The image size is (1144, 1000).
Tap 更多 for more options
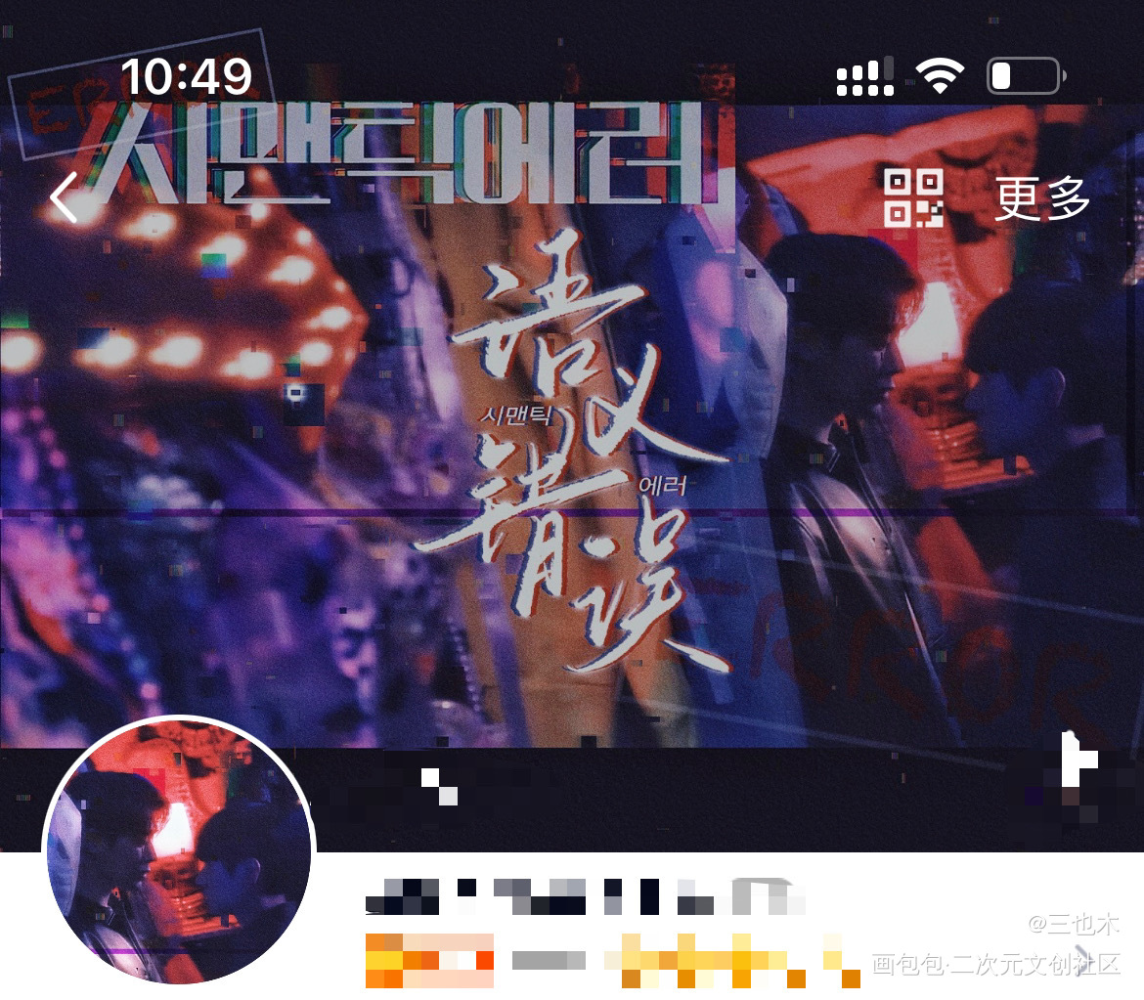click(1042, 199)
